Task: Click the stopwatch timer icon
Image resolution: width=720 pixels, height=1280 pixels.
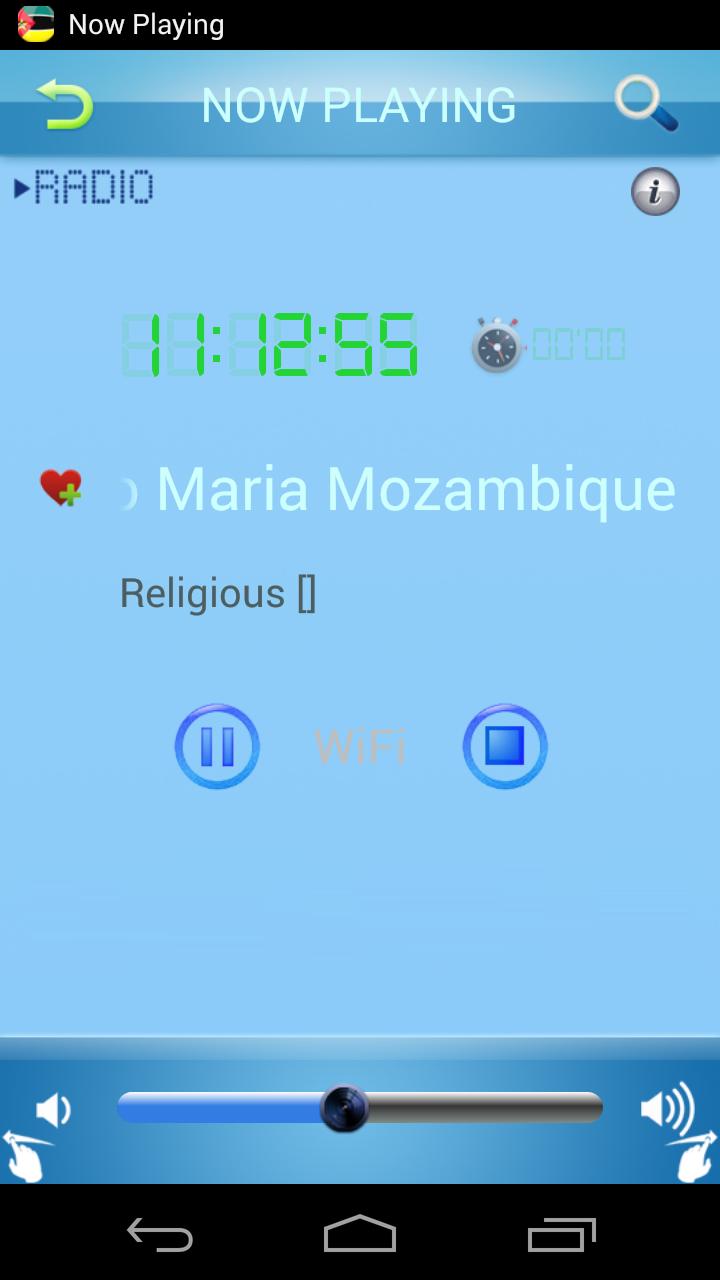Action: point(495,345)
